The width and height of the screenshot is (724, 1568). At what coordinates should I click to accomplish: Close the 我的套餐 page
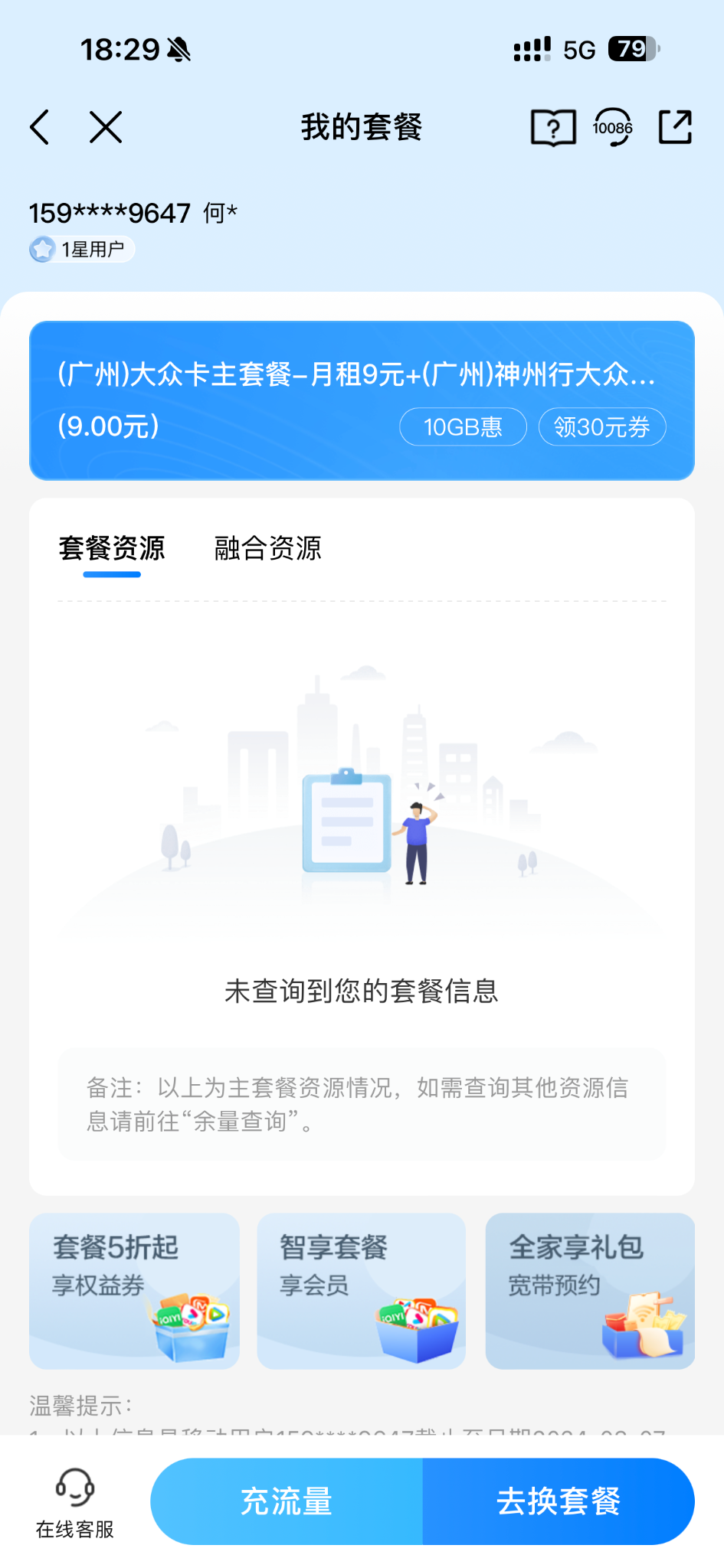[x=106, y=127]
